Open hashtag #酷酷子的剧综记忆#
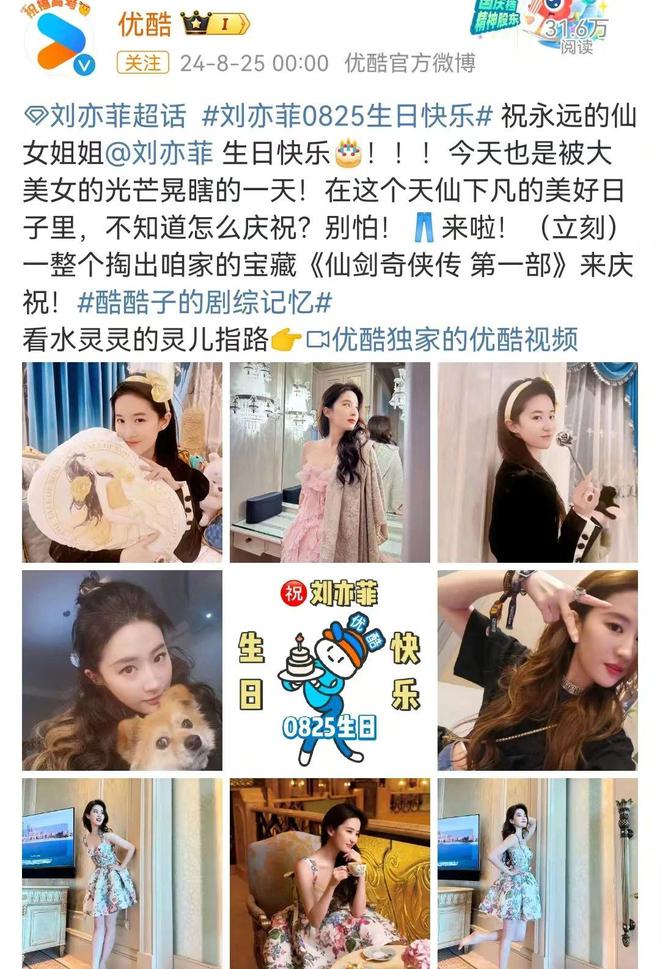 coord(205,302)
